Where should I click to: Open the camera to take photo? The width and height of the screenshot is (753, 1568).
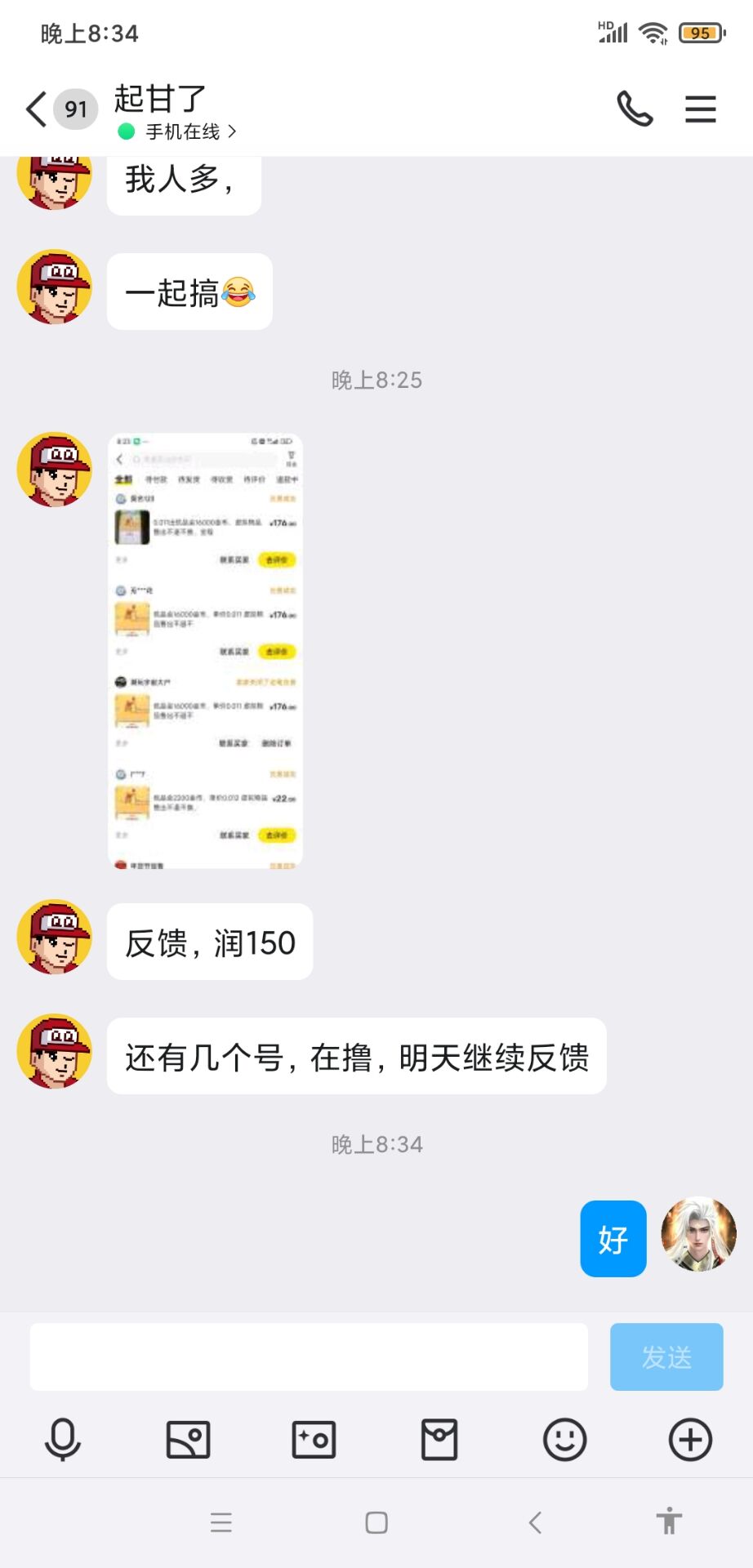pyautogui.click(x=314, y=1439)
